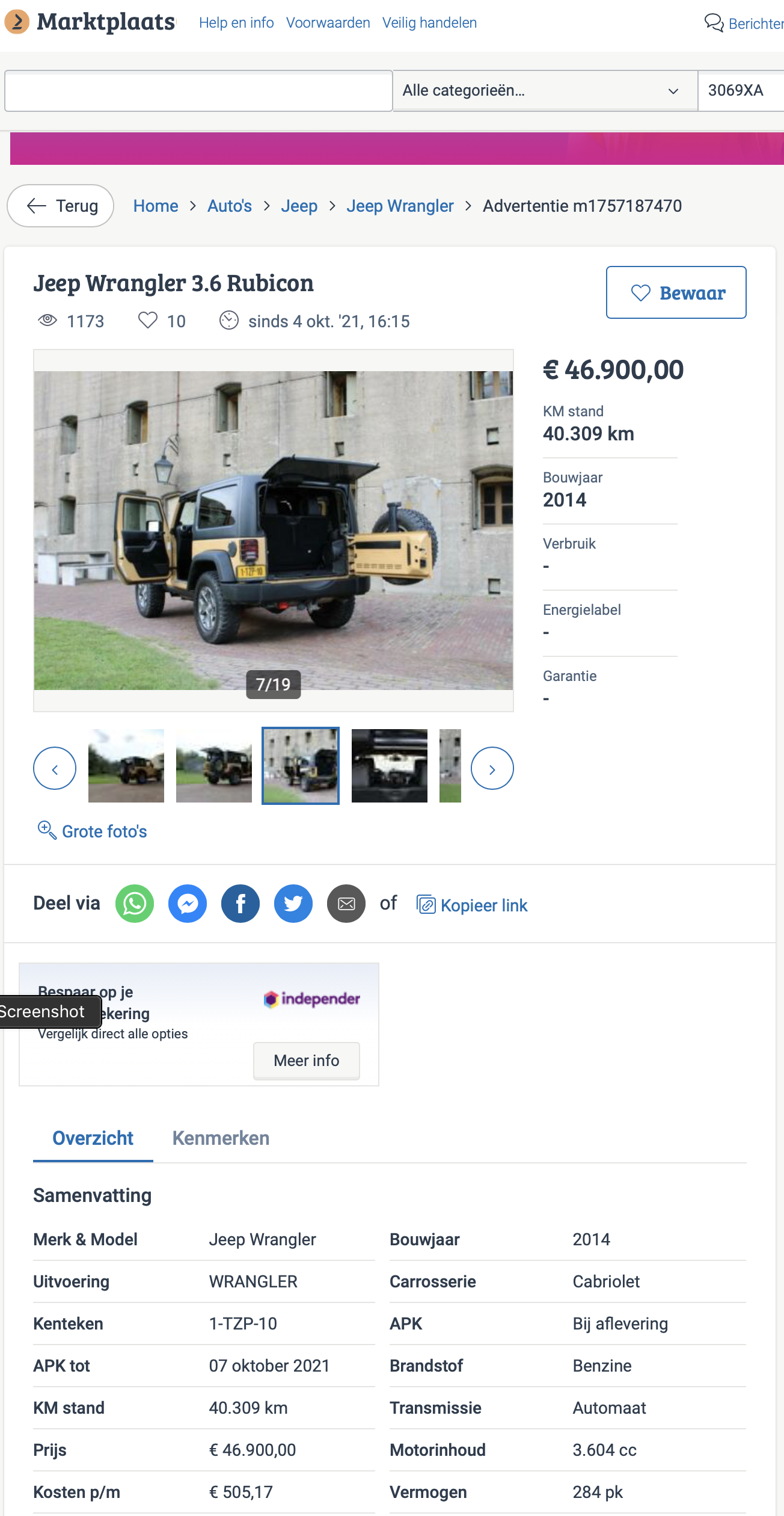784x1516 pixels.
Task: Open the Alle categorieën dropdown
Action: point(545,91)
